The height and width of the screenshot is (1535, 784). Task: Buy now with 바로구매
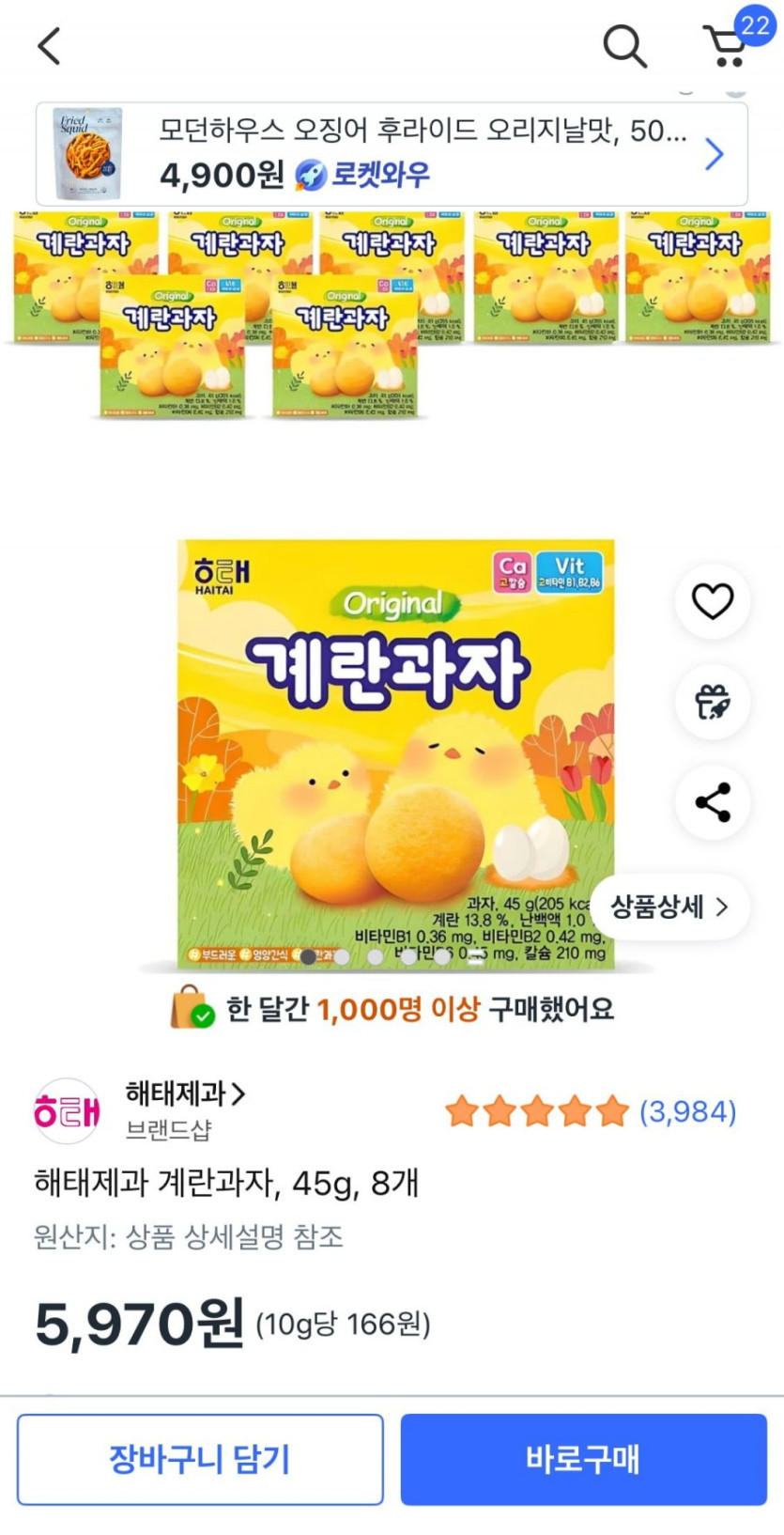pos(583,1459)
